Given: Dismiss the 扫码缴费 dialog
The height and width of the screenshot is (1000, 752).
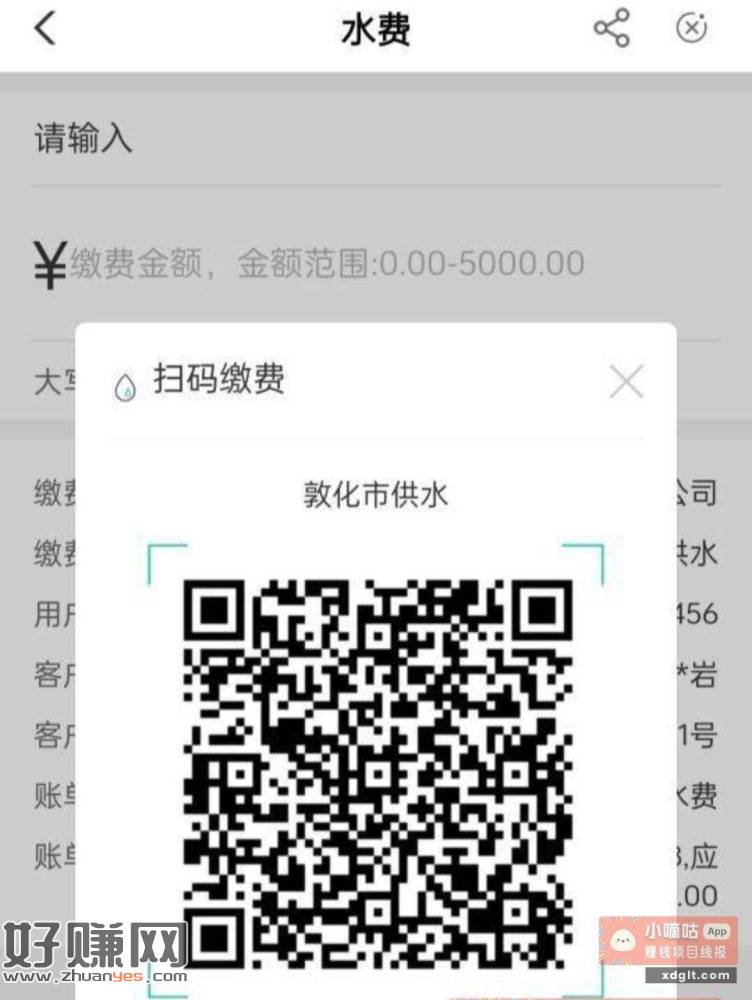Looking at the screenshot, I should (x=626, y=381).
